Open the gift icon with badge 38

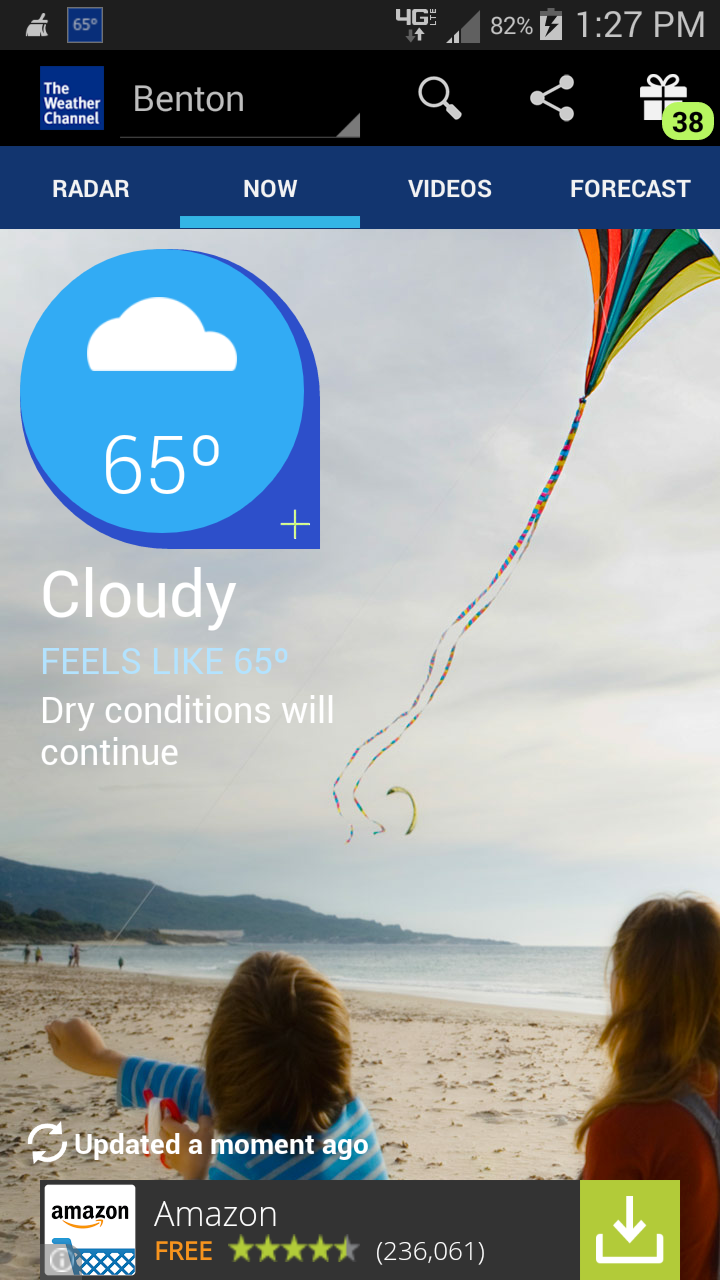[x=668, y=102]
